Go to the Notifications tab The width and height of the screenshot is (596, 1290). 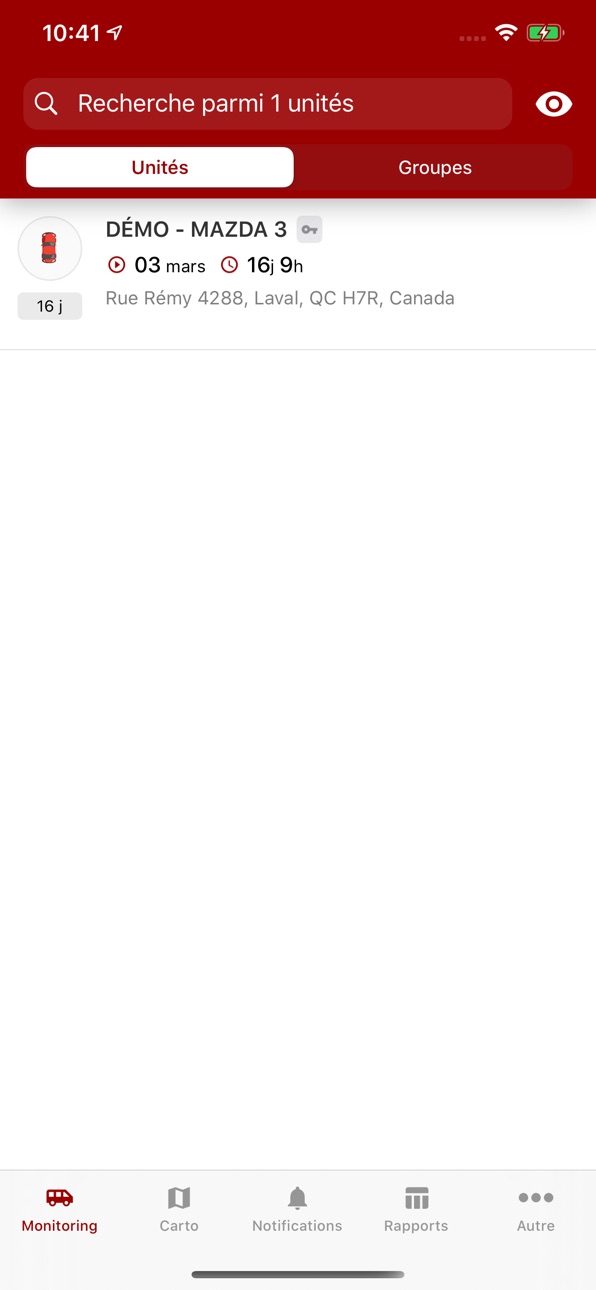pyautogui.click(x=297, y=1210)
